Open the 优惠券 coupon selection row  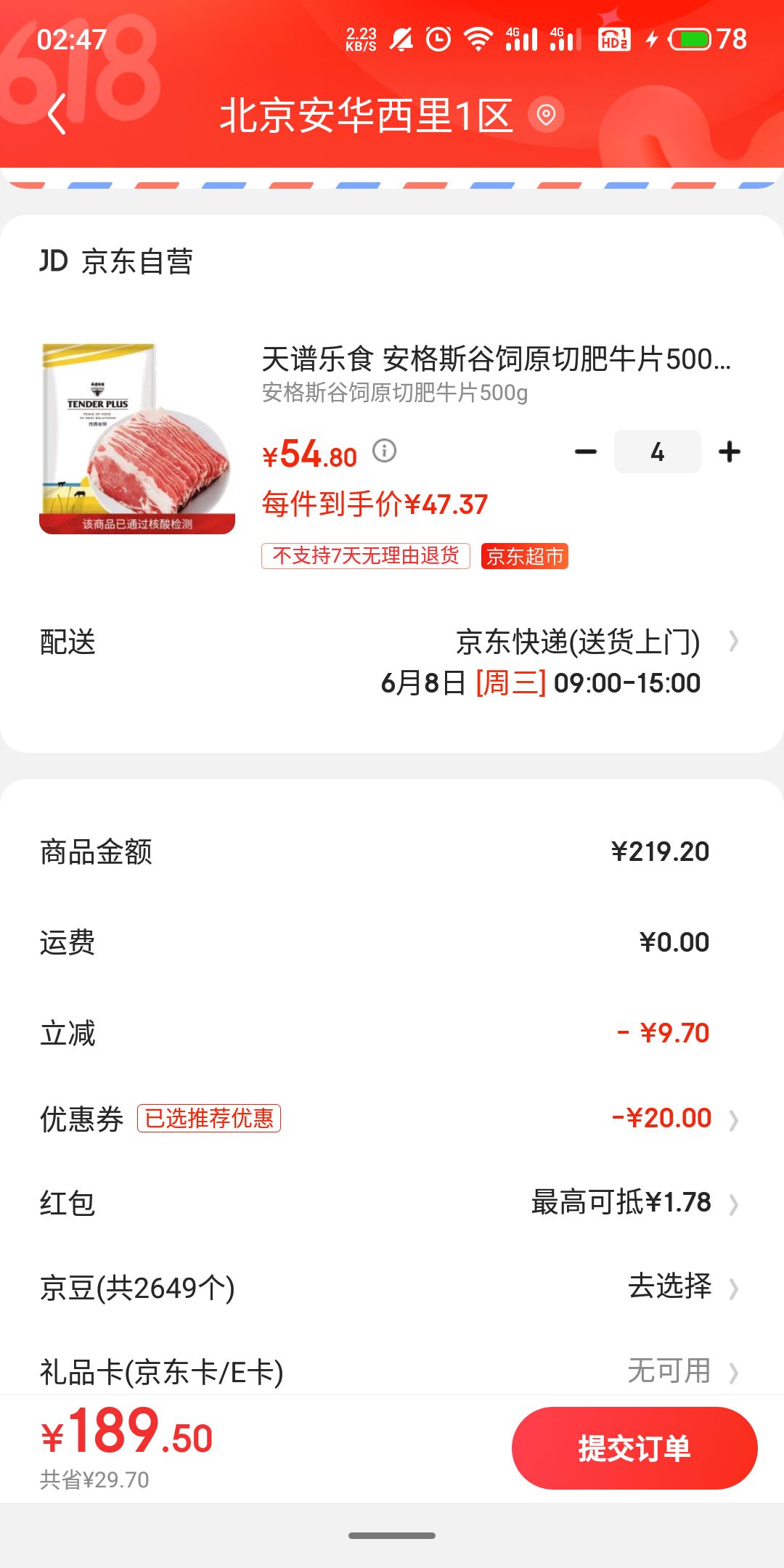[392, 1118]
